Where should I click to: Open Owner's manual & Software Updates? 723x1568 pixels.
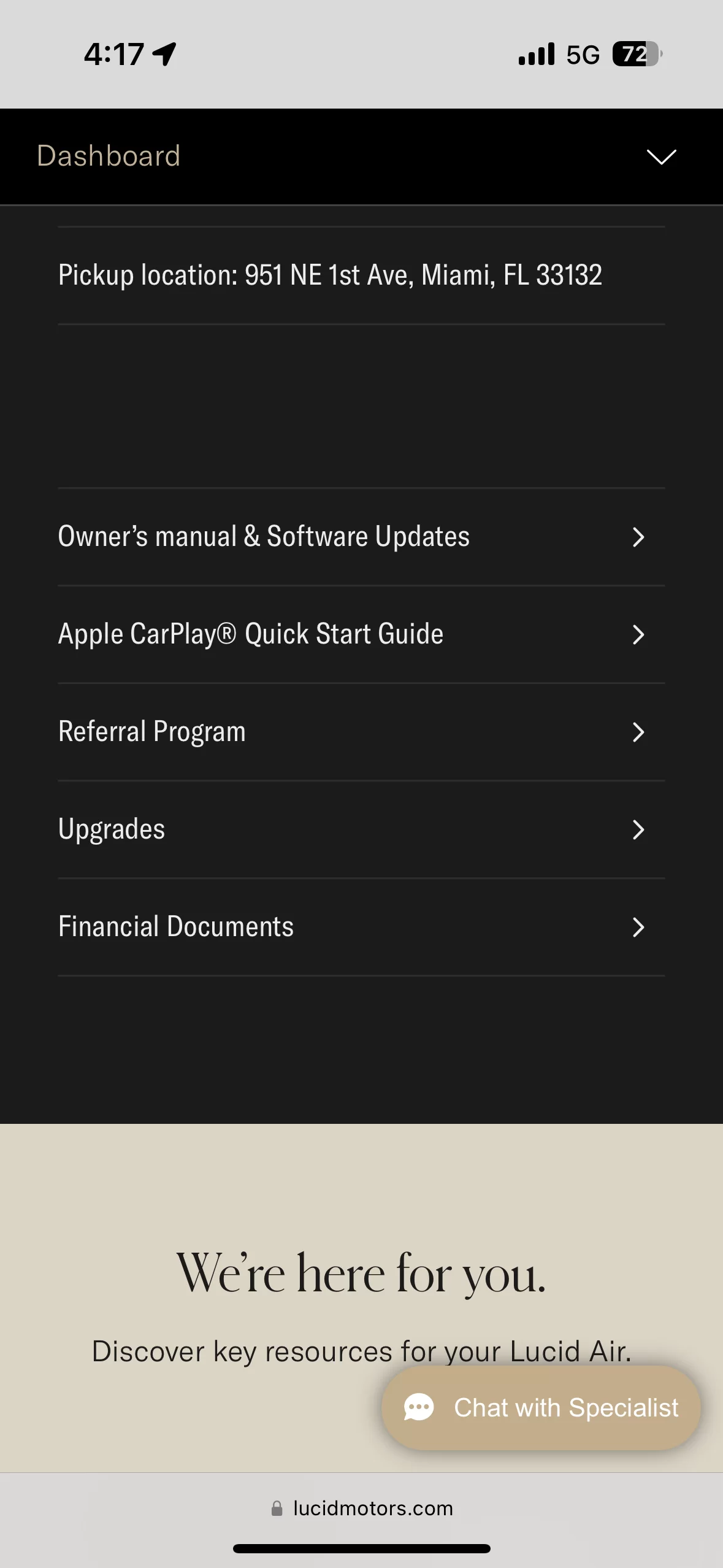pos(361,537)
